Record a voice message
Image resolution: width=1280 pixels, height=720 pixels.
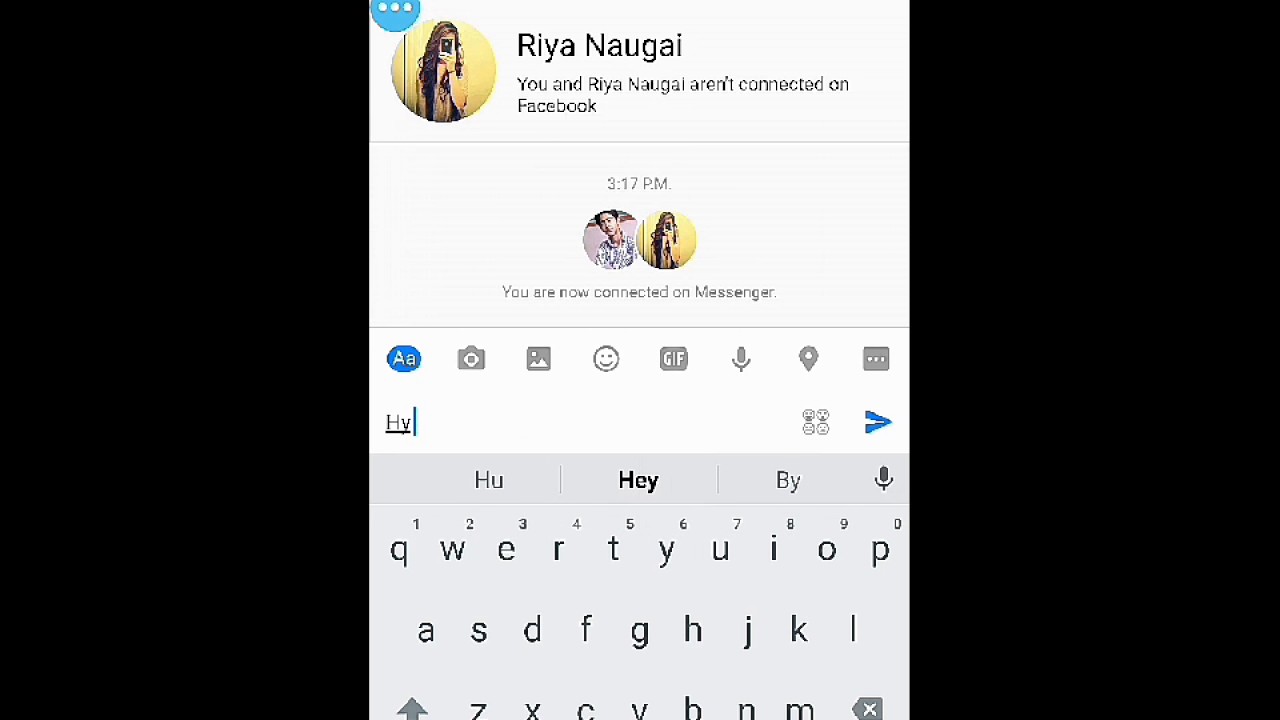click(x=741, y=359)
